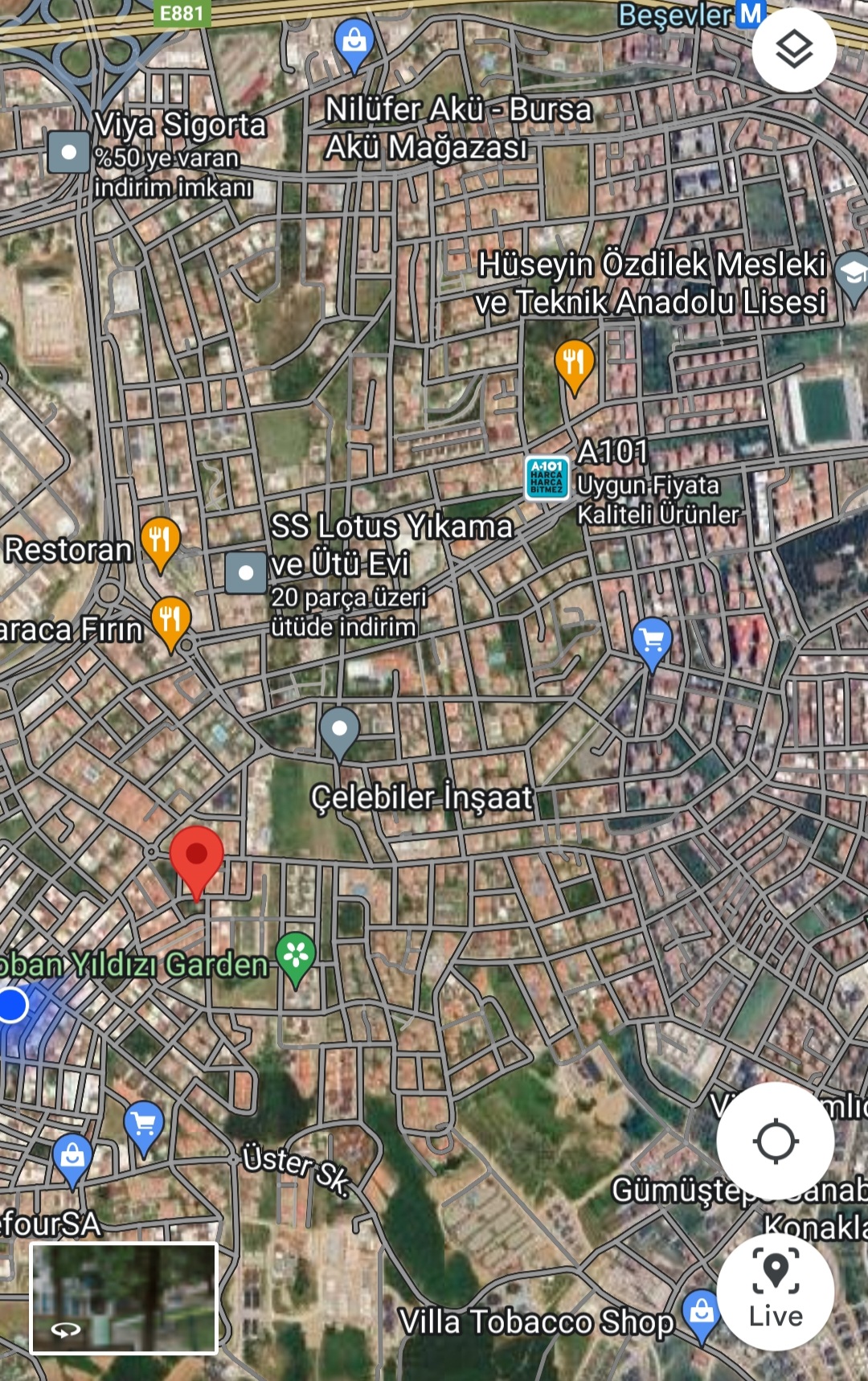Open the map layers selector
This screenshot has height=1381, width=868.
tap(793, 50)
